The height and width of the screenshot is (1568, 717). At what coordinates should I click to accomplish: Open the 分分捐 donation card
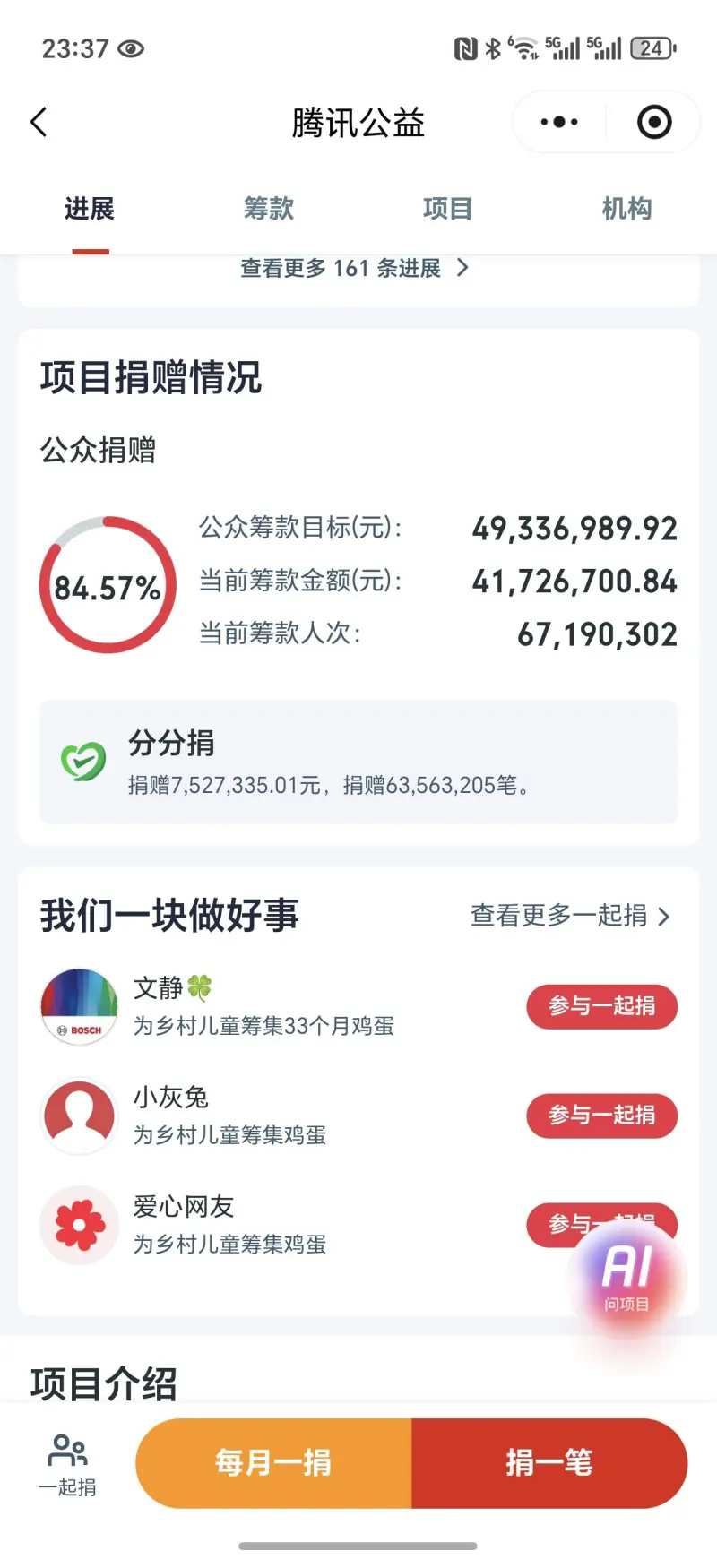[x=358, y=762]
